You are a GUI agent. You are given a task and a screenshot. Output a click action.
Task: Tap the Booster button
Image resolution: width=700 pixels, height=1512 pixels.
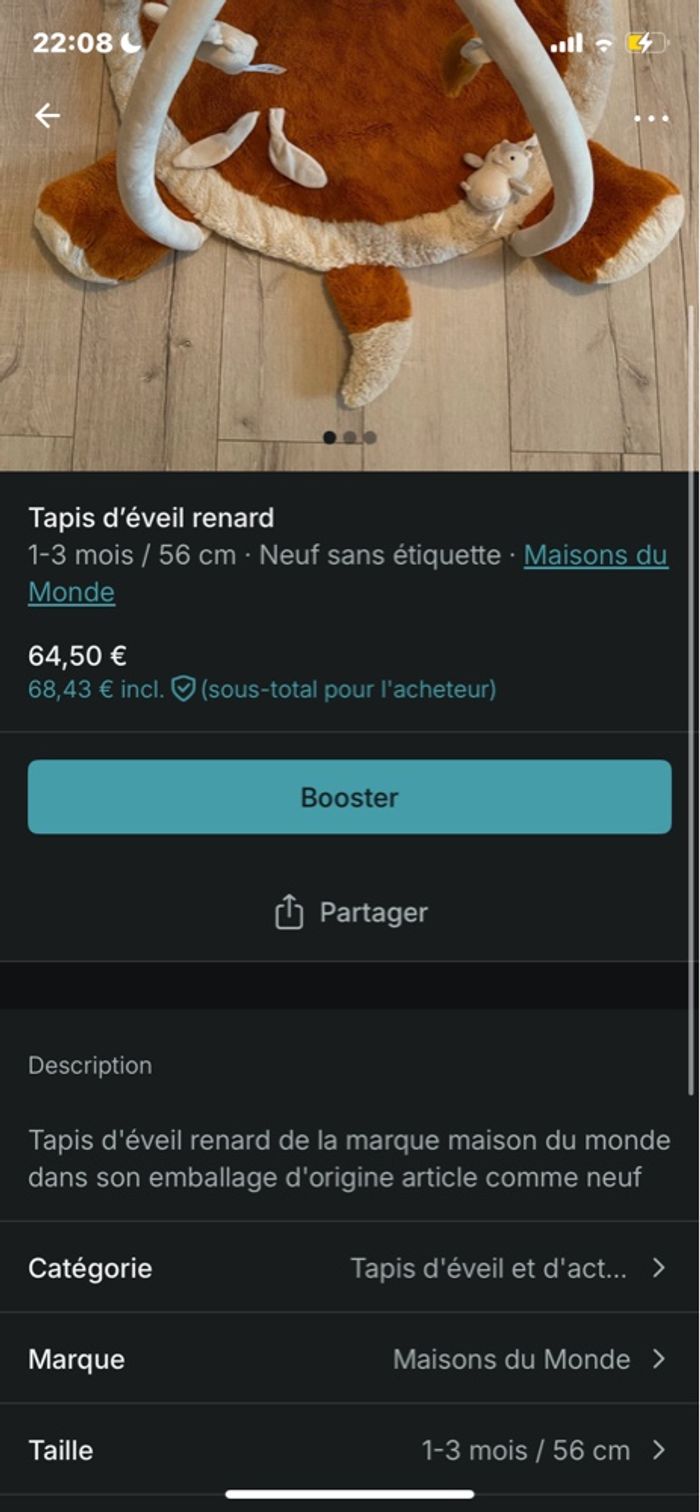(350, 797)
